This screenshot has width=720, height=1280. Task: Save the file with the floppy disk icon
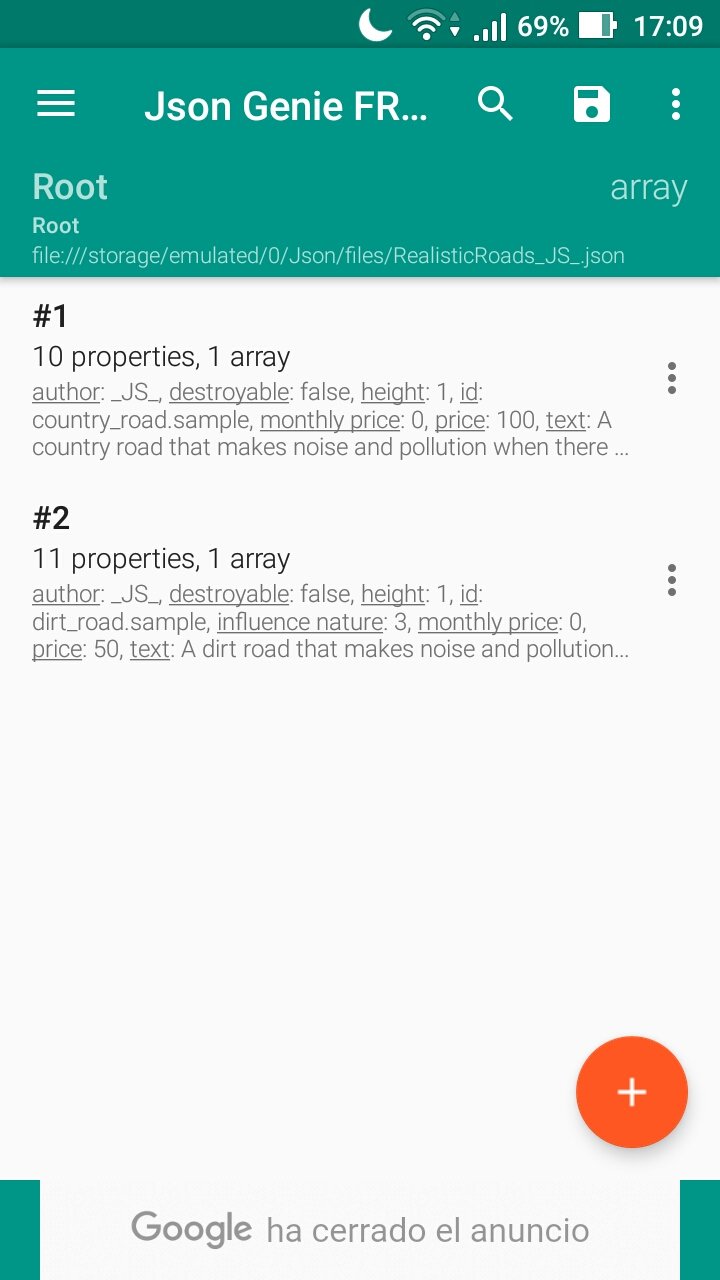point(591,104)
